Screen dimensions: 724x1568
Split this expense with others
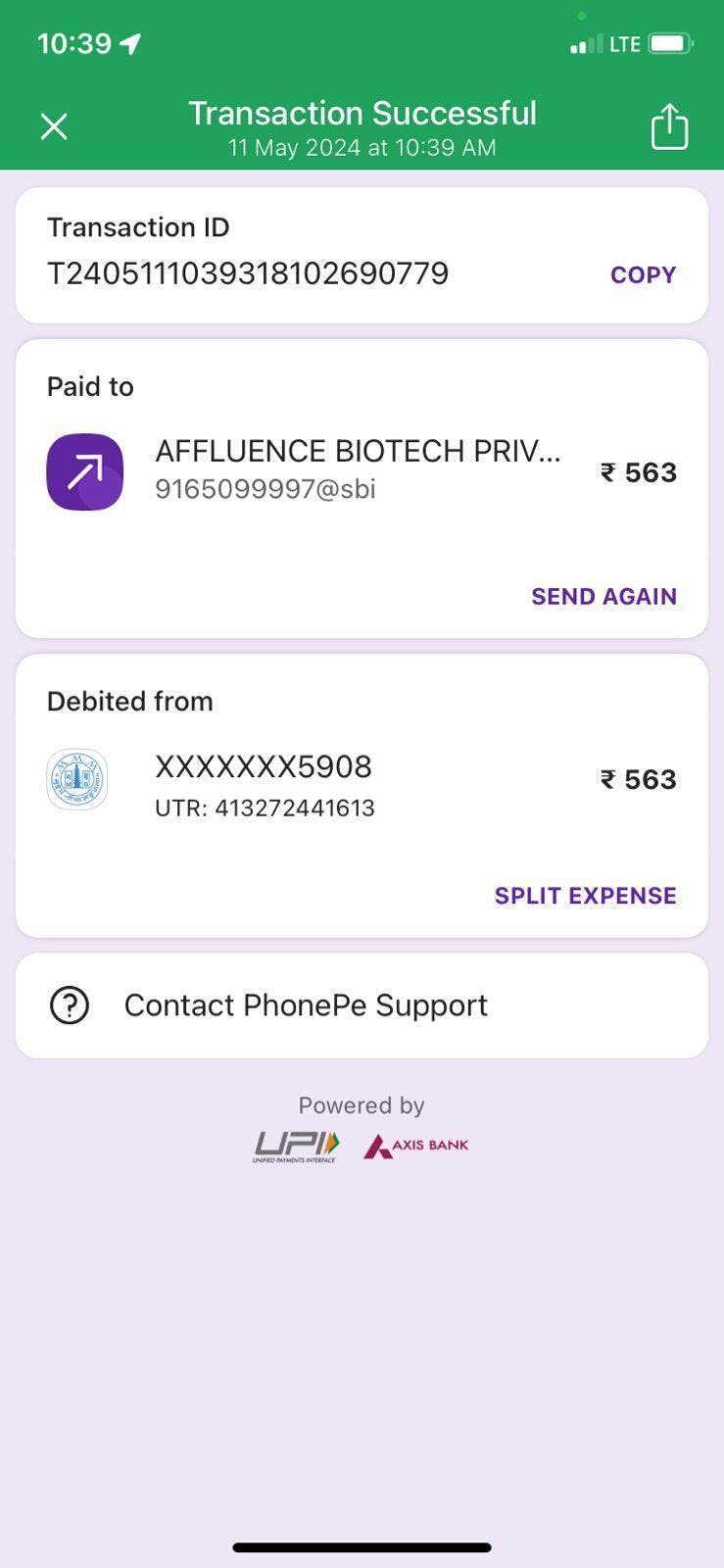click(585, 895)
